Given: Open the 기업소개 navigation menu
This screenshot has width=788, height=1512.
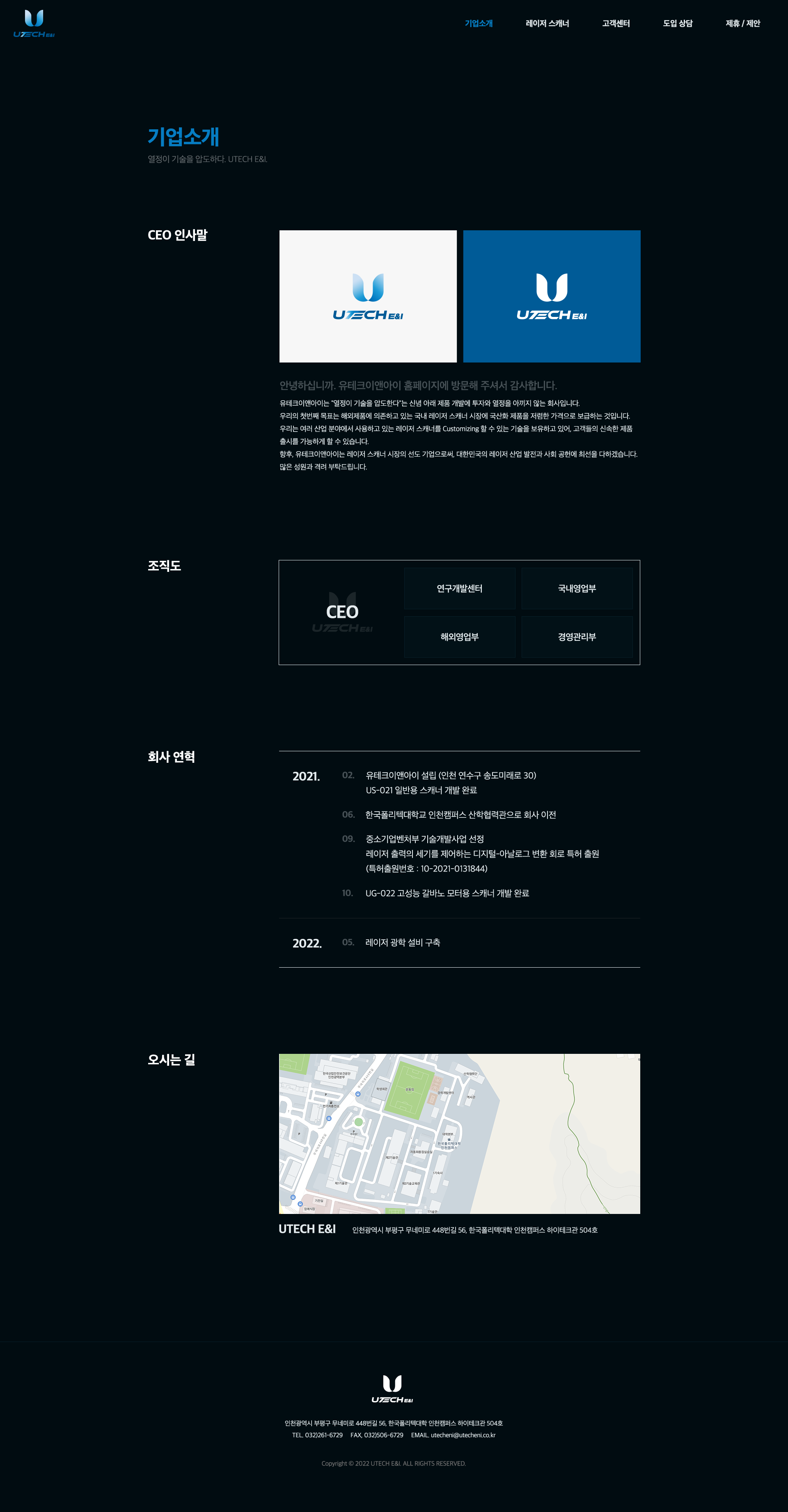Looking at the screenshot, I should [478, 23].
